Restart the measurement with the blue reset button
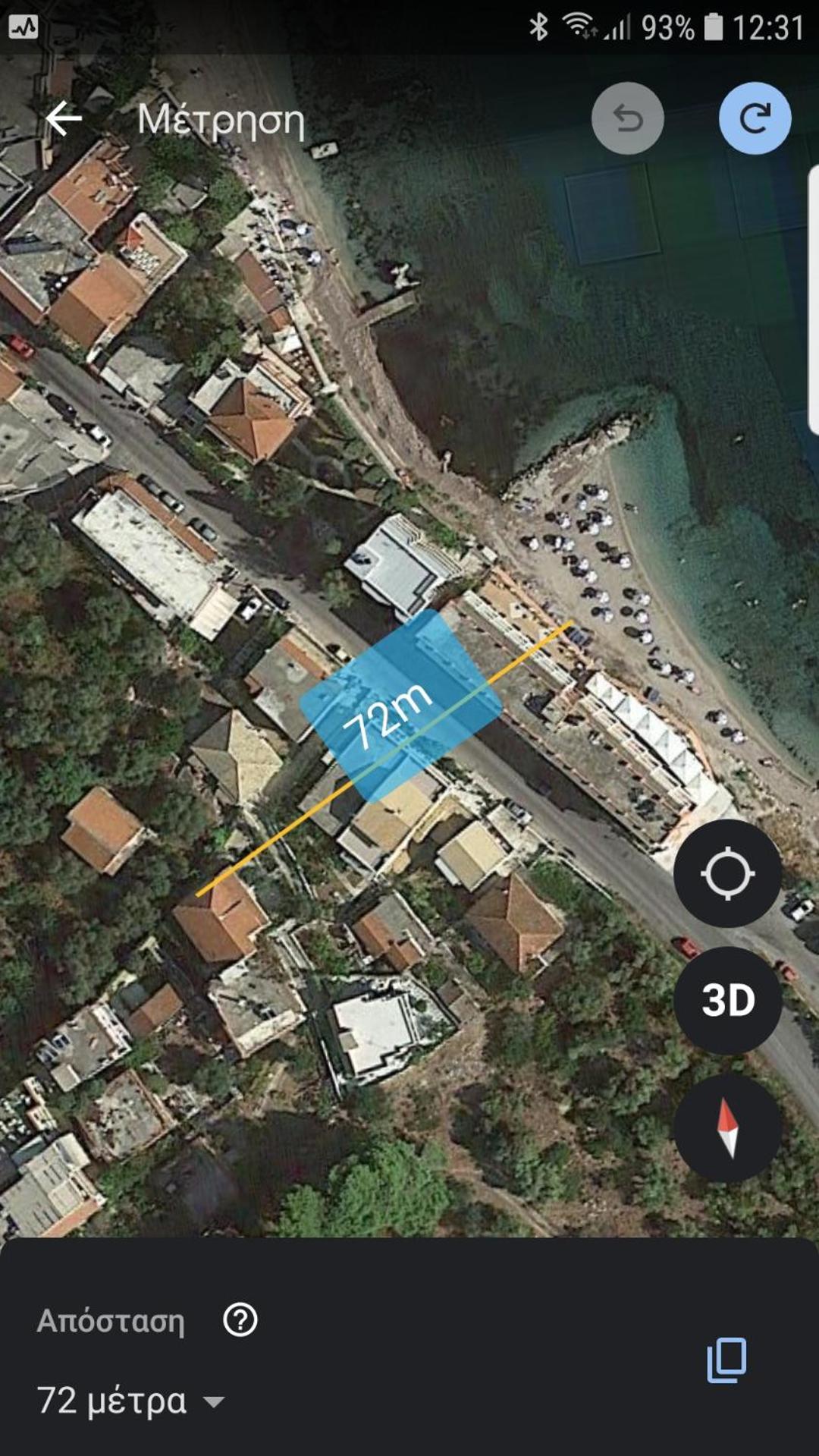 click(x=755, y=118)
